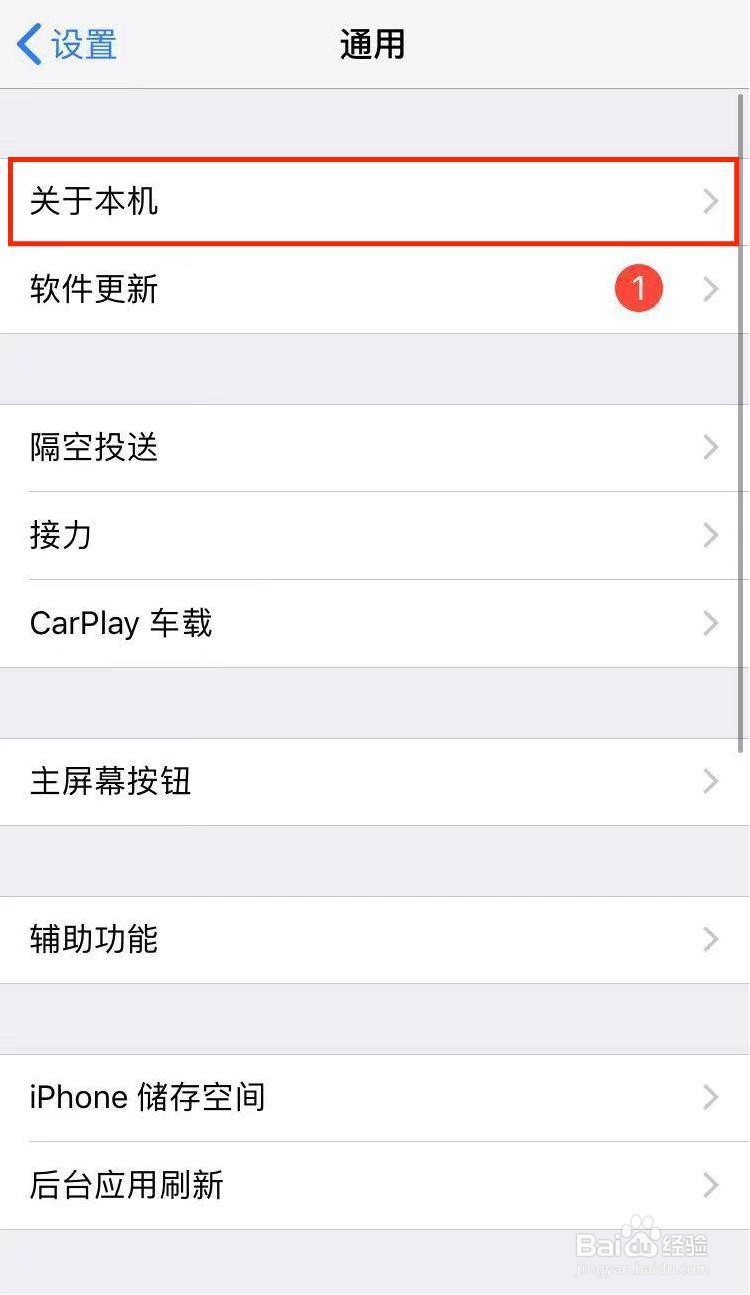Image resolution: width=750 pixels, height=1295 pixels.
Task: Tap the chevron next to 后台应用刷新
Action: click(x=711, y=1184)
